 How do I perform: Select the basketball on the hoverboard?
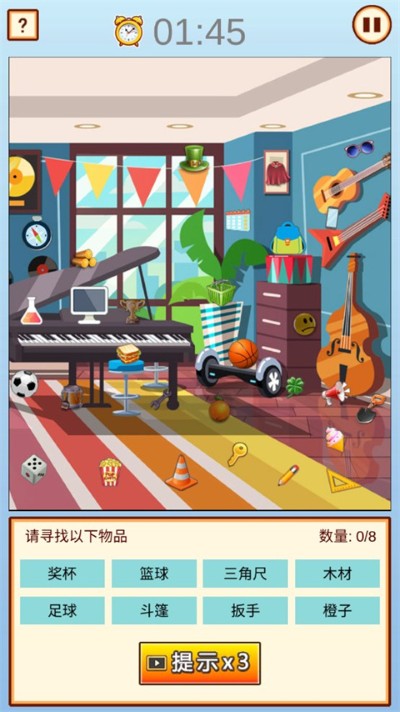(243, 353)
